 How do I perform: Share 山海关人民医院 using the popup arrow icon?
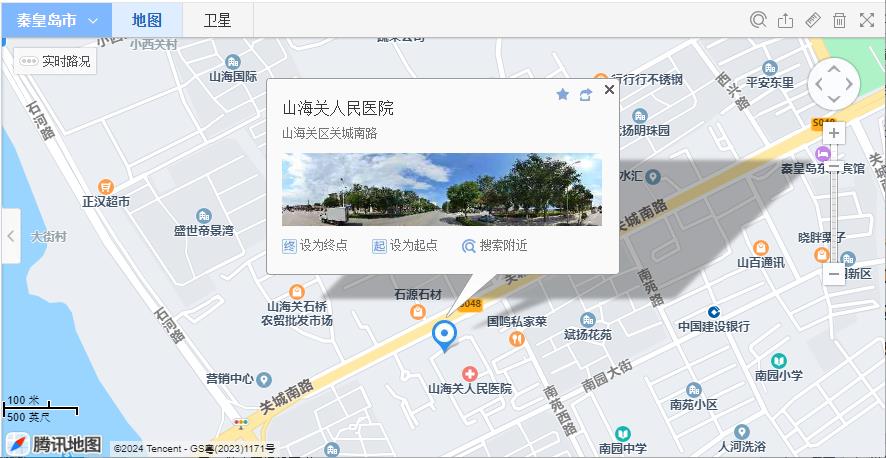585,94
